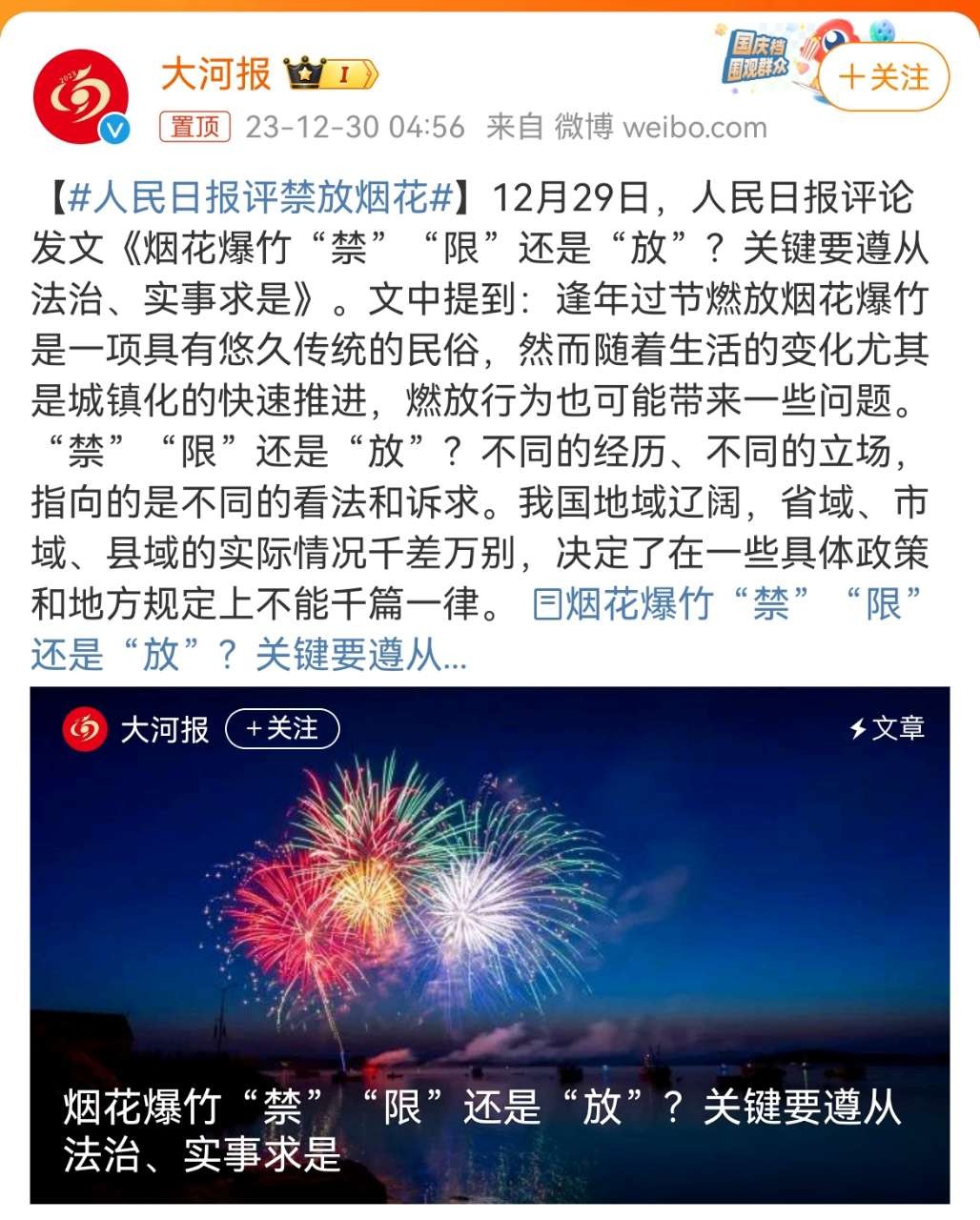Tap +关注 inside the article card

tap(282, 729)
